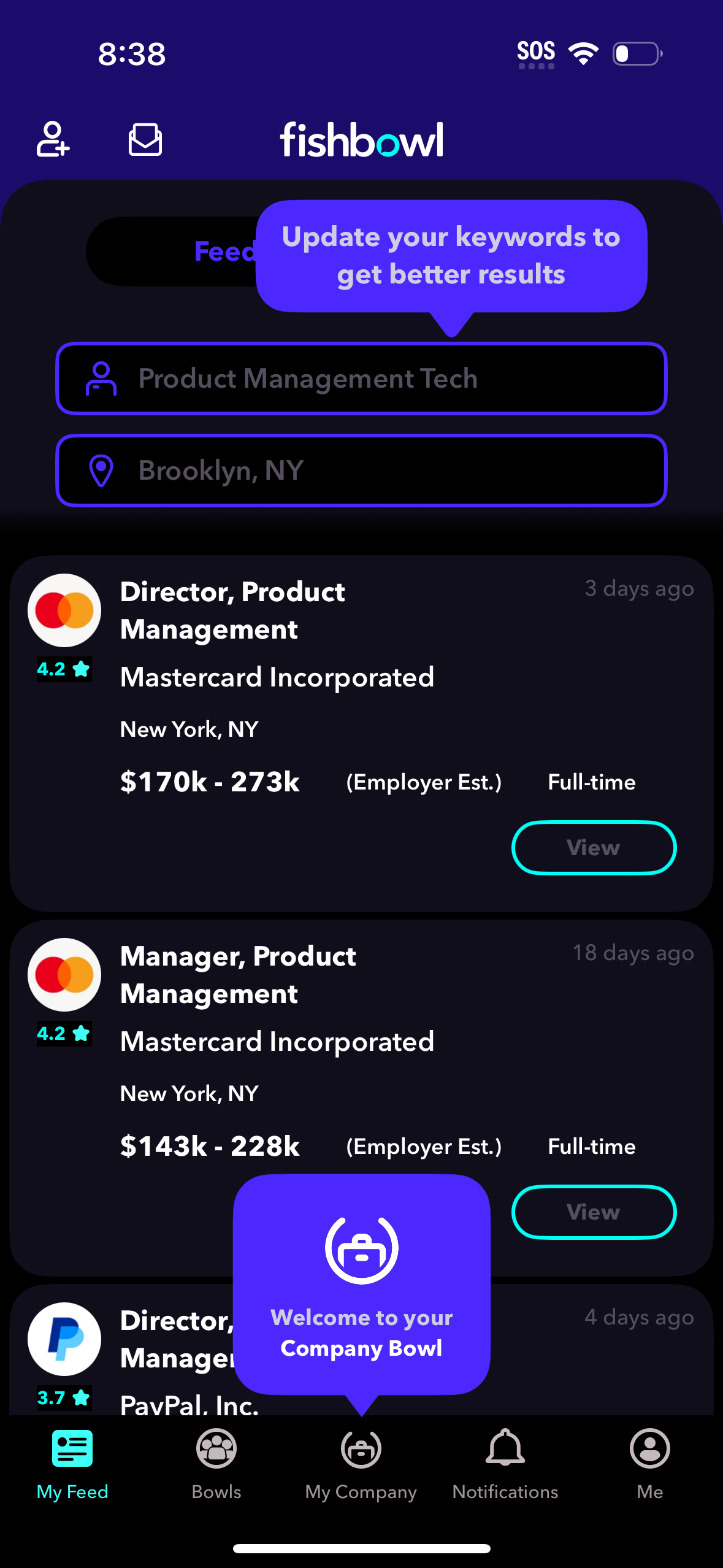View the Director, Product Management job

tap(592, 848)
